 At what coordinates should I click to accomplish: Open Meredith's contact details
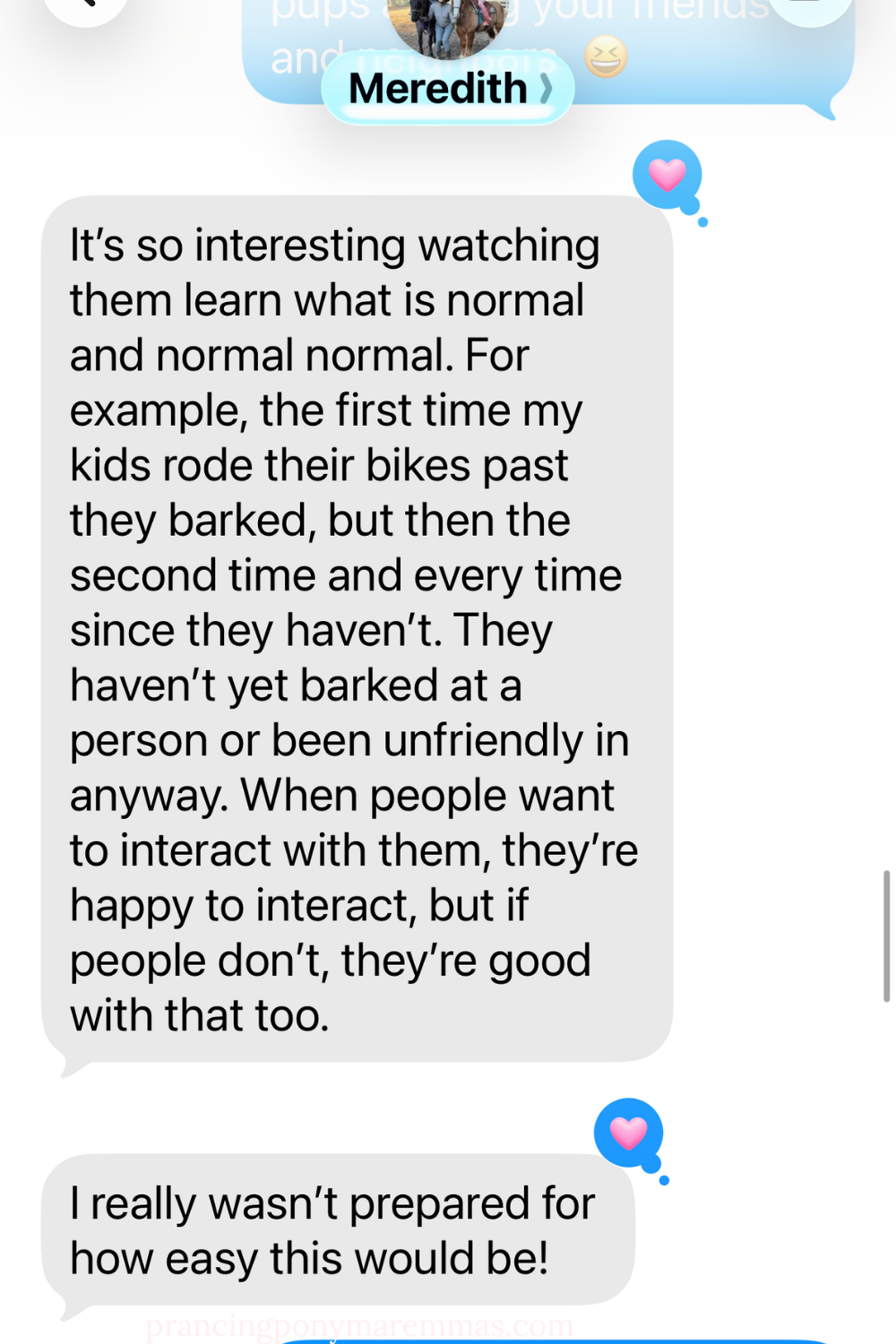(447, 89)
